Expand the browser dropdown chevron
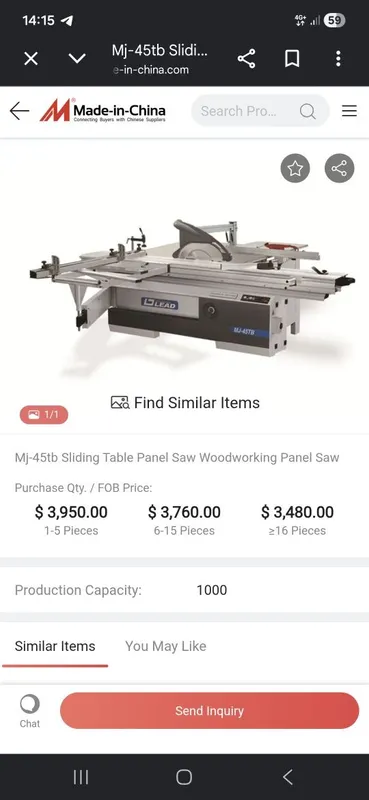369x800 pixels. 77,59
